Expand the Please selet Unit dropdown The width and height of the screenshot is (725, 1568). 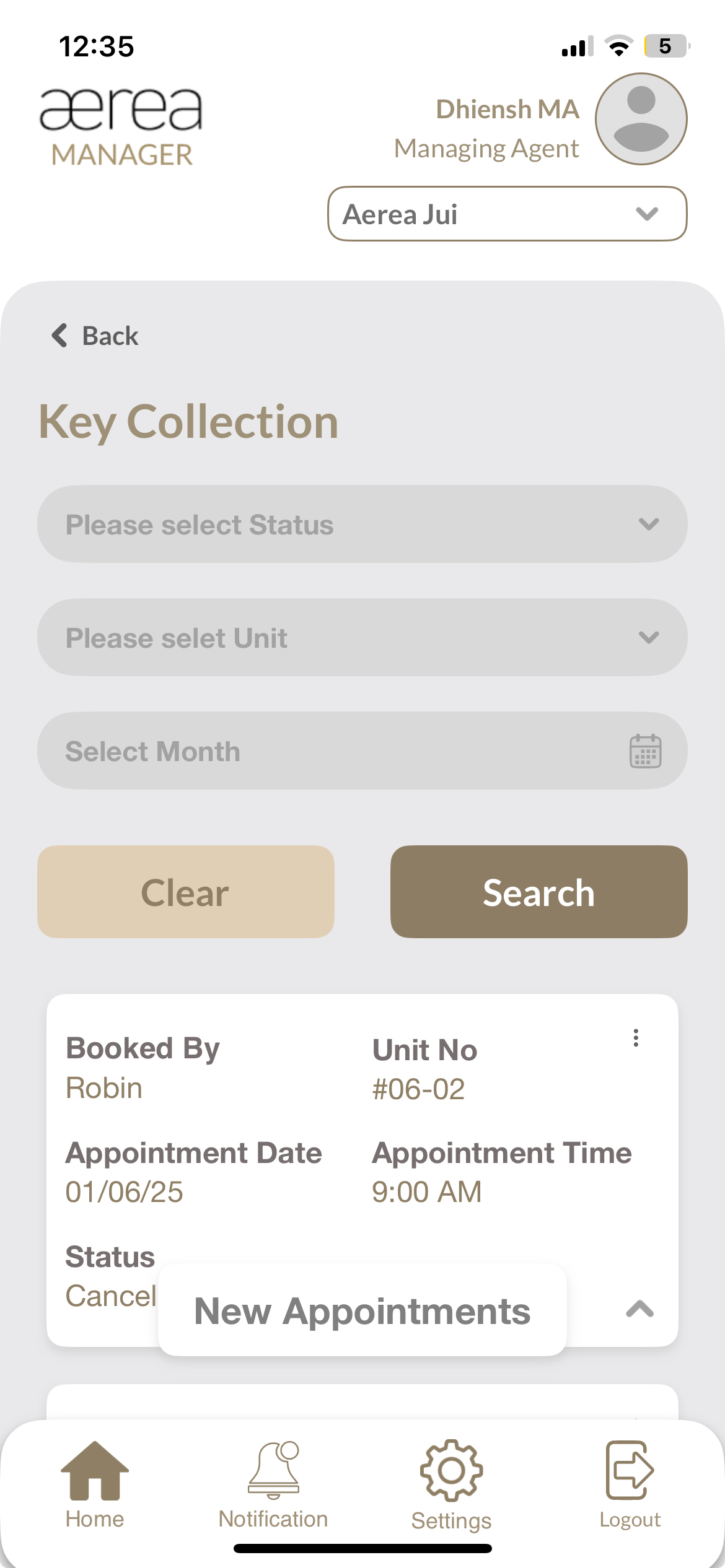[x=362, y=637]
